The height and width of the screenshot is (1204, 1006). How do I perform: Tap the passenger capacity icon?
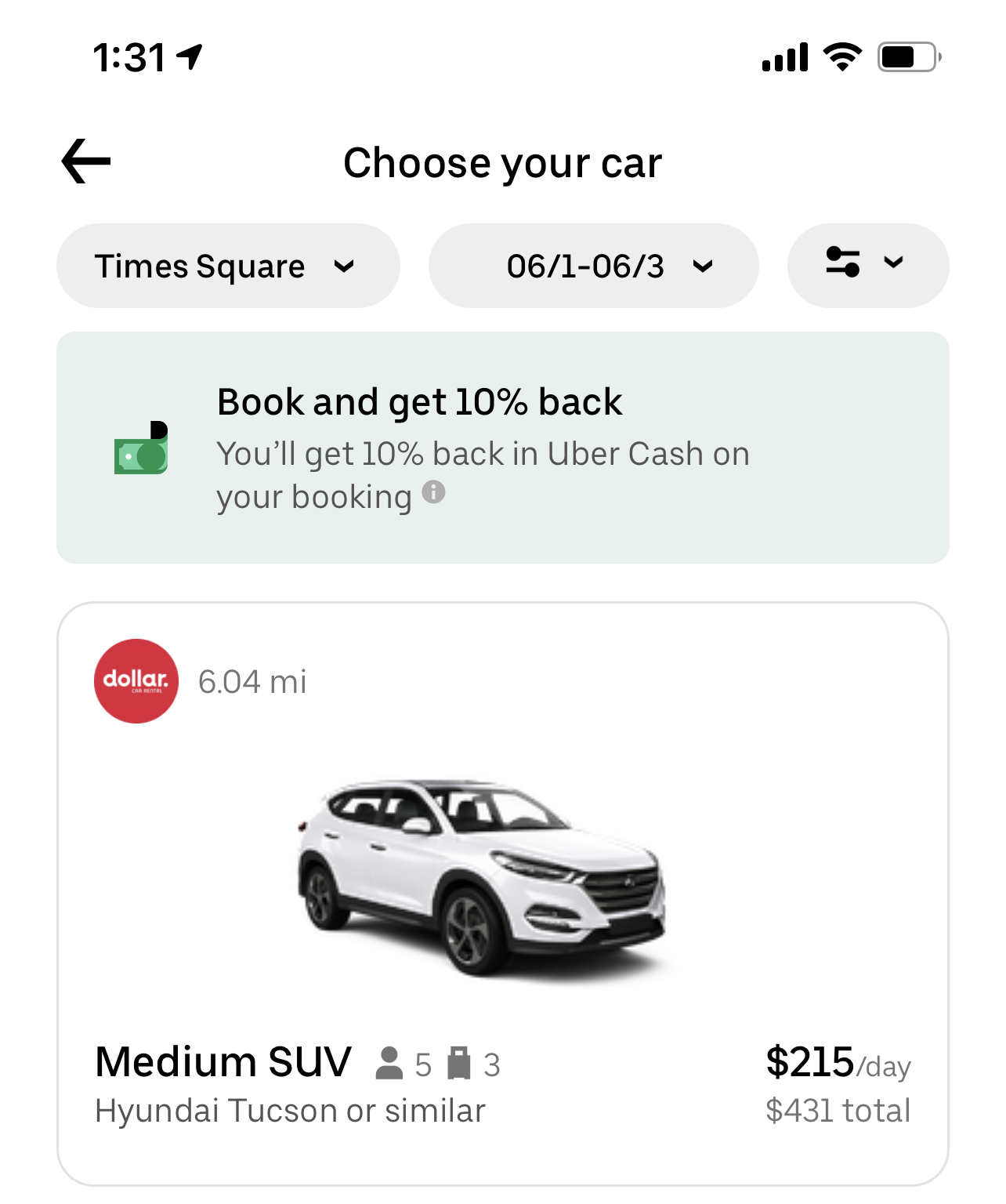[389, 1063]
